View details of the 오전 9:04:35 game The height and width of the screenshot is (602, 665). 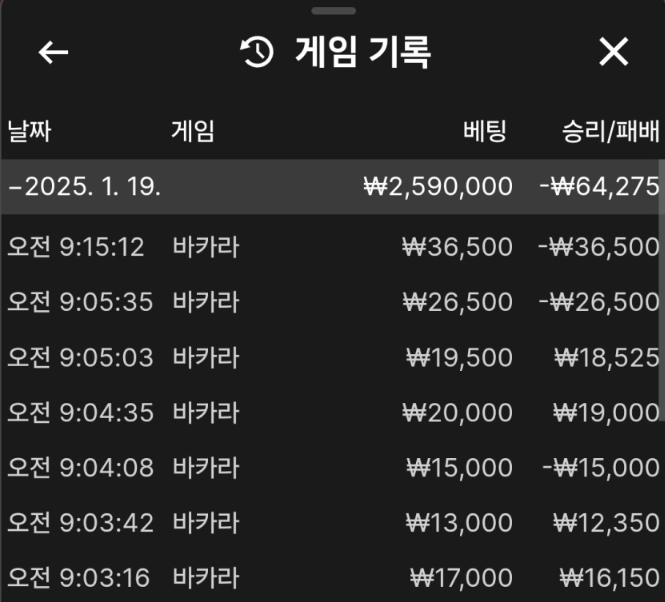click(330, 412)
